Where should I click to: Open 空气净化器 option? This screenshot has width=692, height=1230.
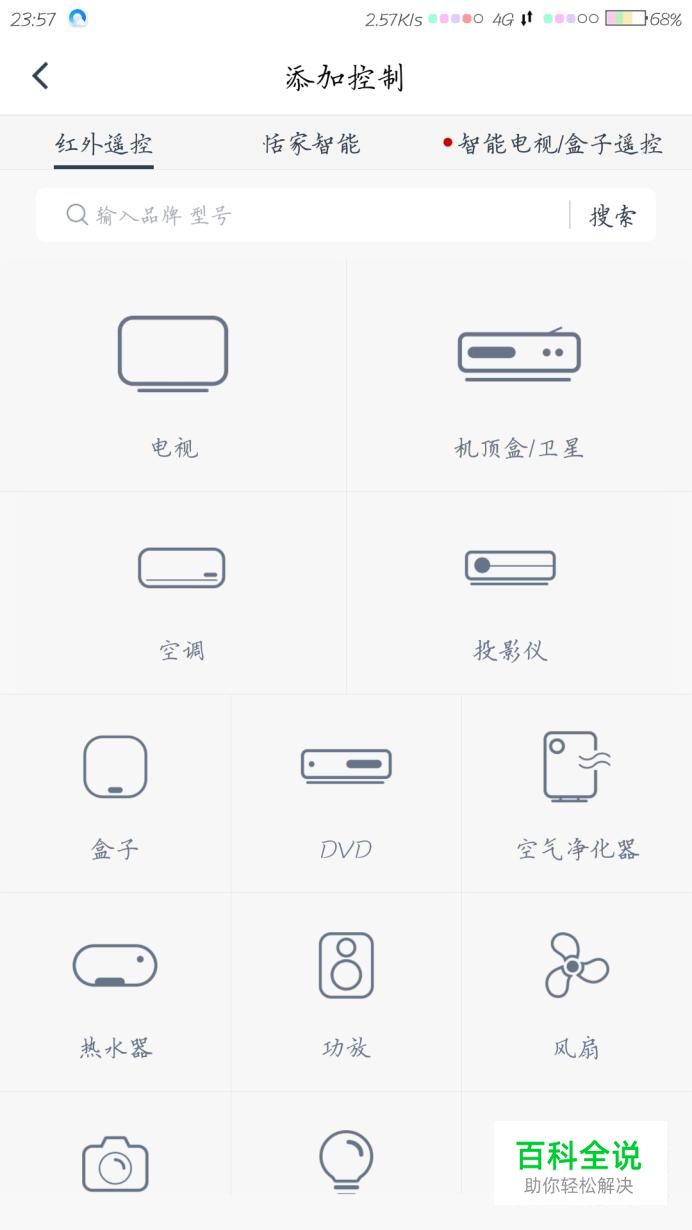pyautogui.click(x=577, y=794)
